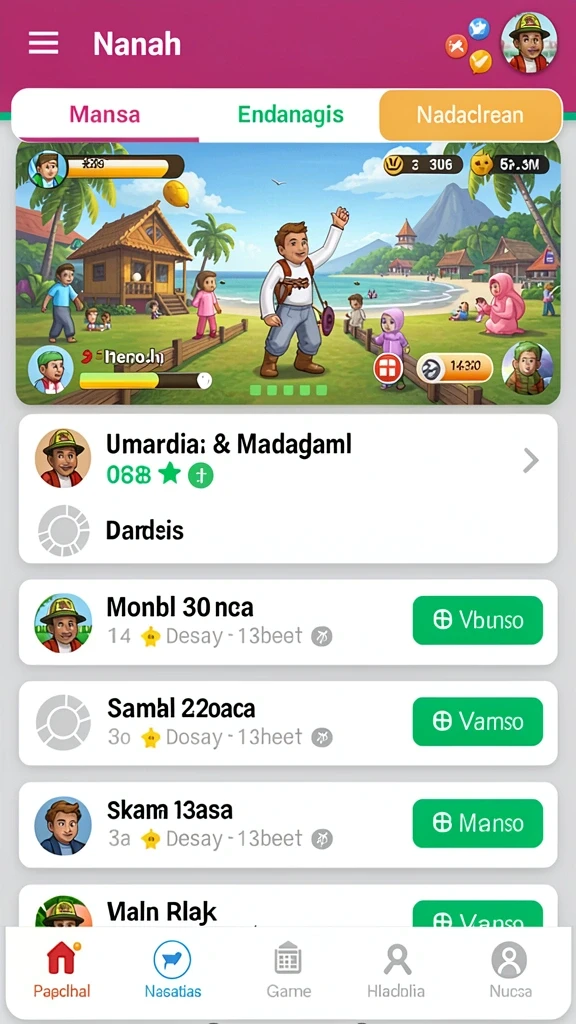576x1024 pixels.
Task: Go to the Papclhal home tab
Action: click(62, 970)
